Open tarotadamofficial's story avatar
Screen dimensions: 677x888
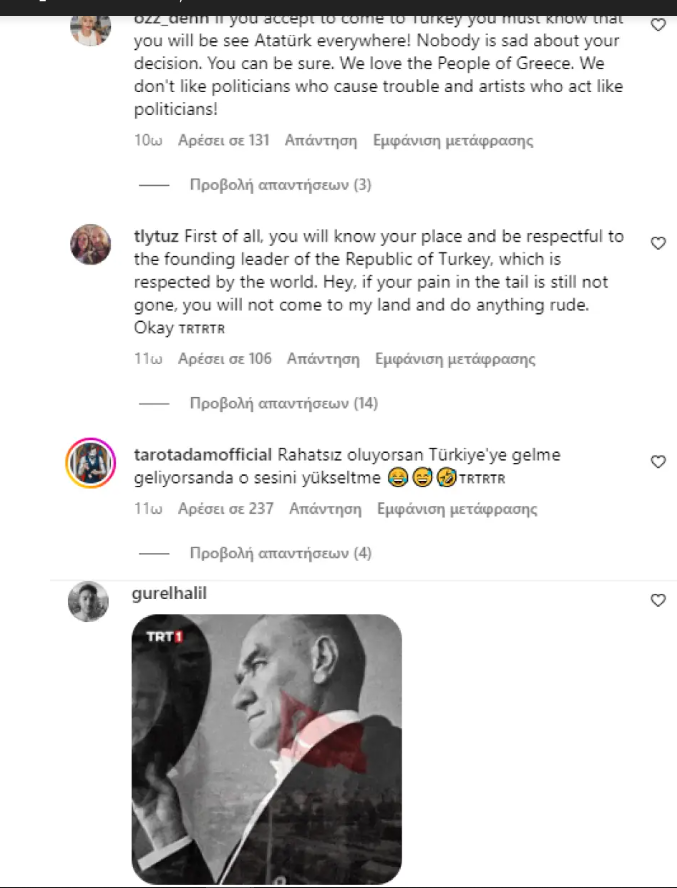[90, 462]
